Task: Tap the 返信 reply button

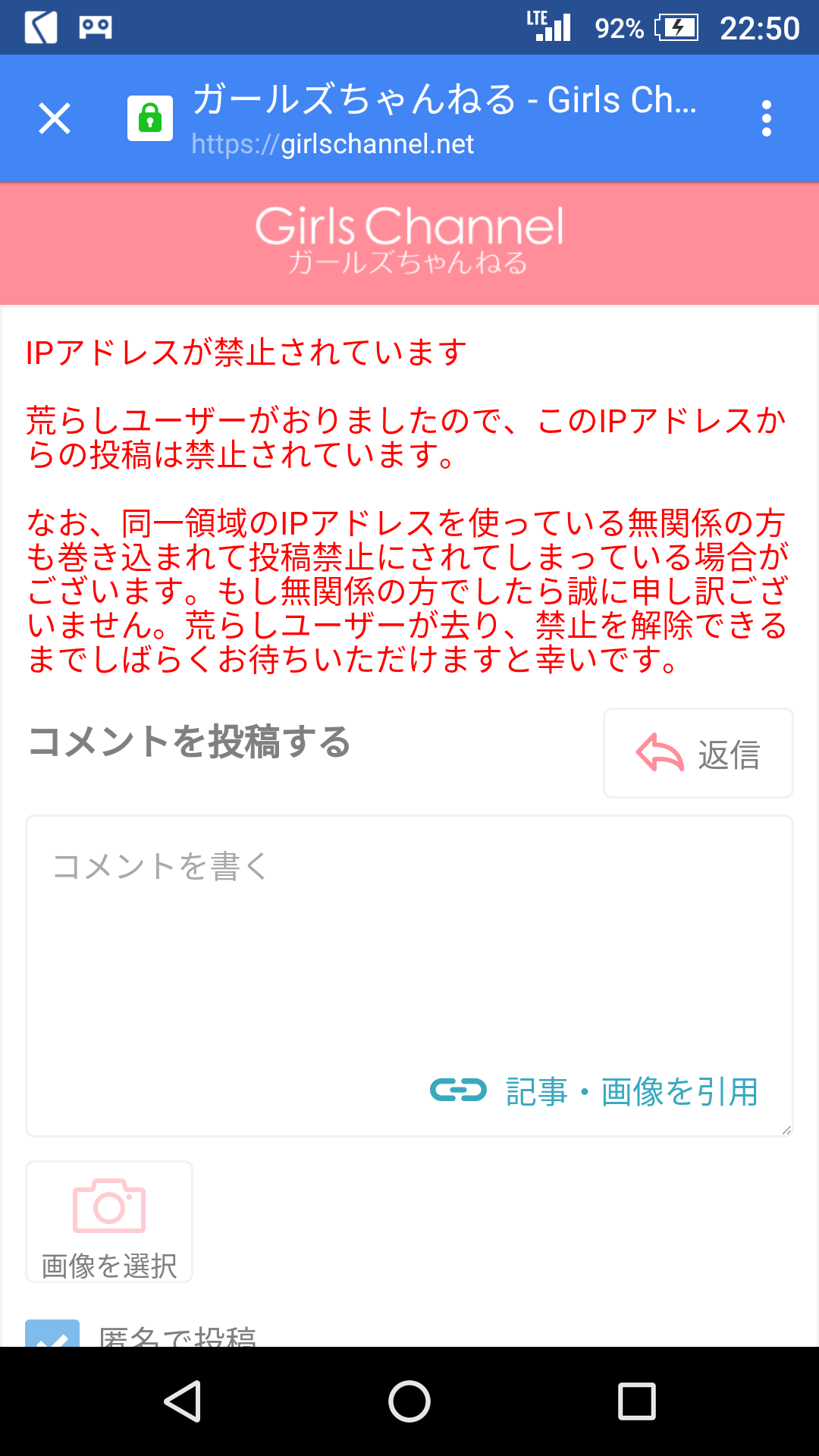Action: click(x=698, y=753)
